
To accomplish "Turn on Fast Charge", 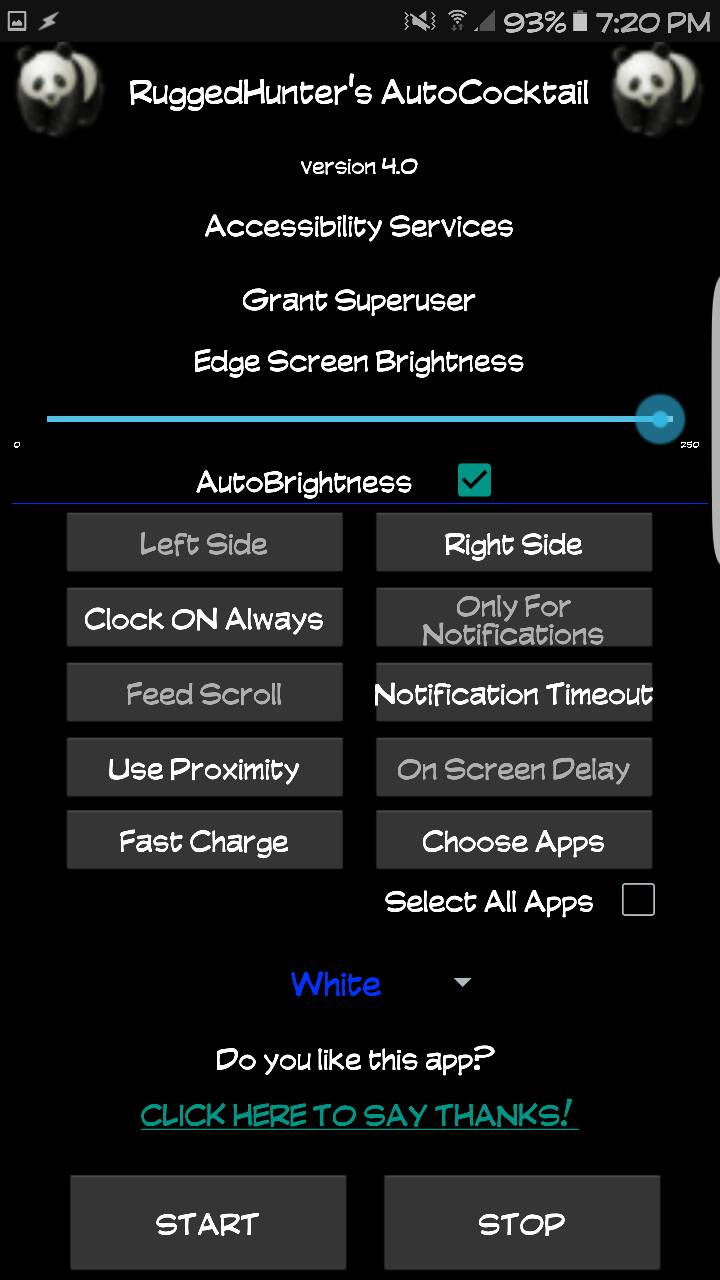I will 204,841.
